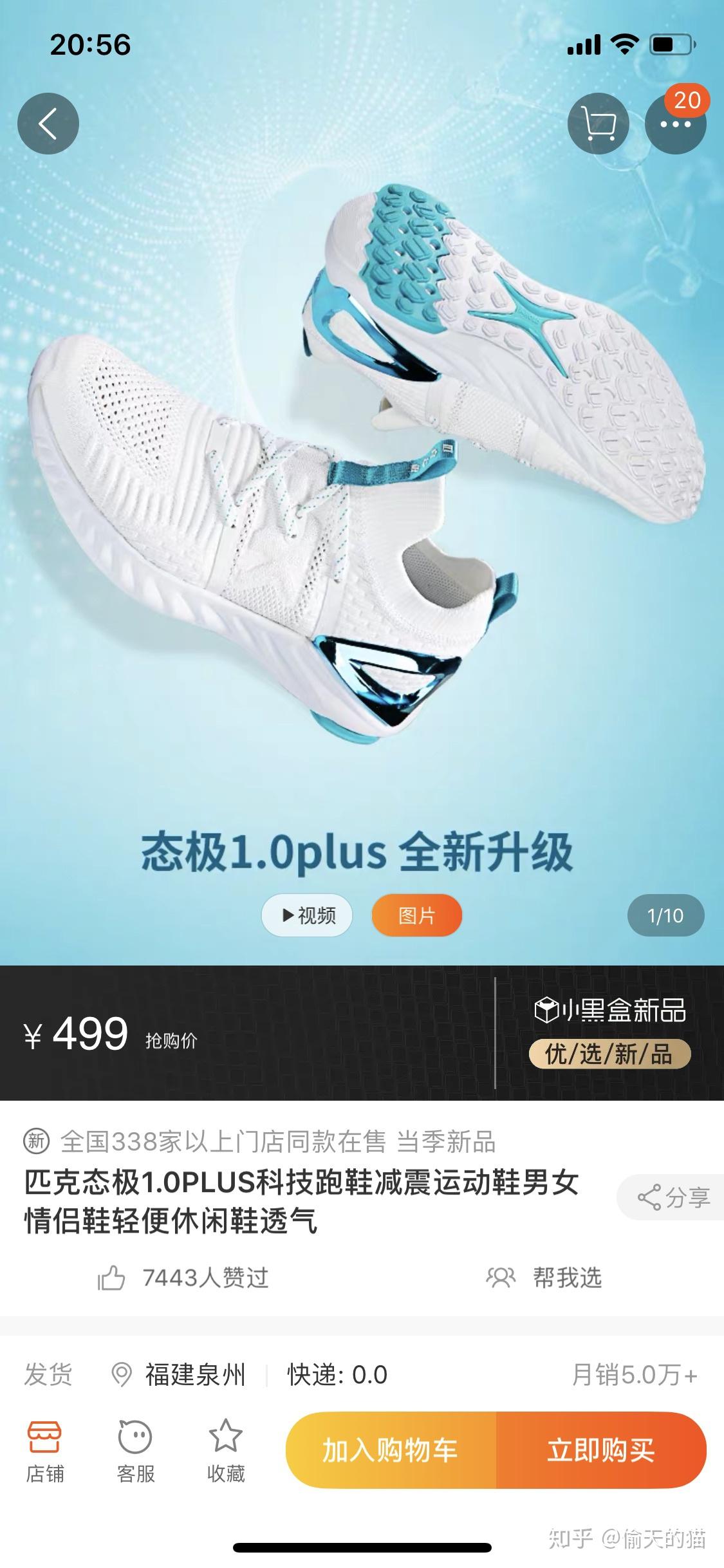Buy now with 立即购买
724x1568 pixels.
pos(600,1450)
